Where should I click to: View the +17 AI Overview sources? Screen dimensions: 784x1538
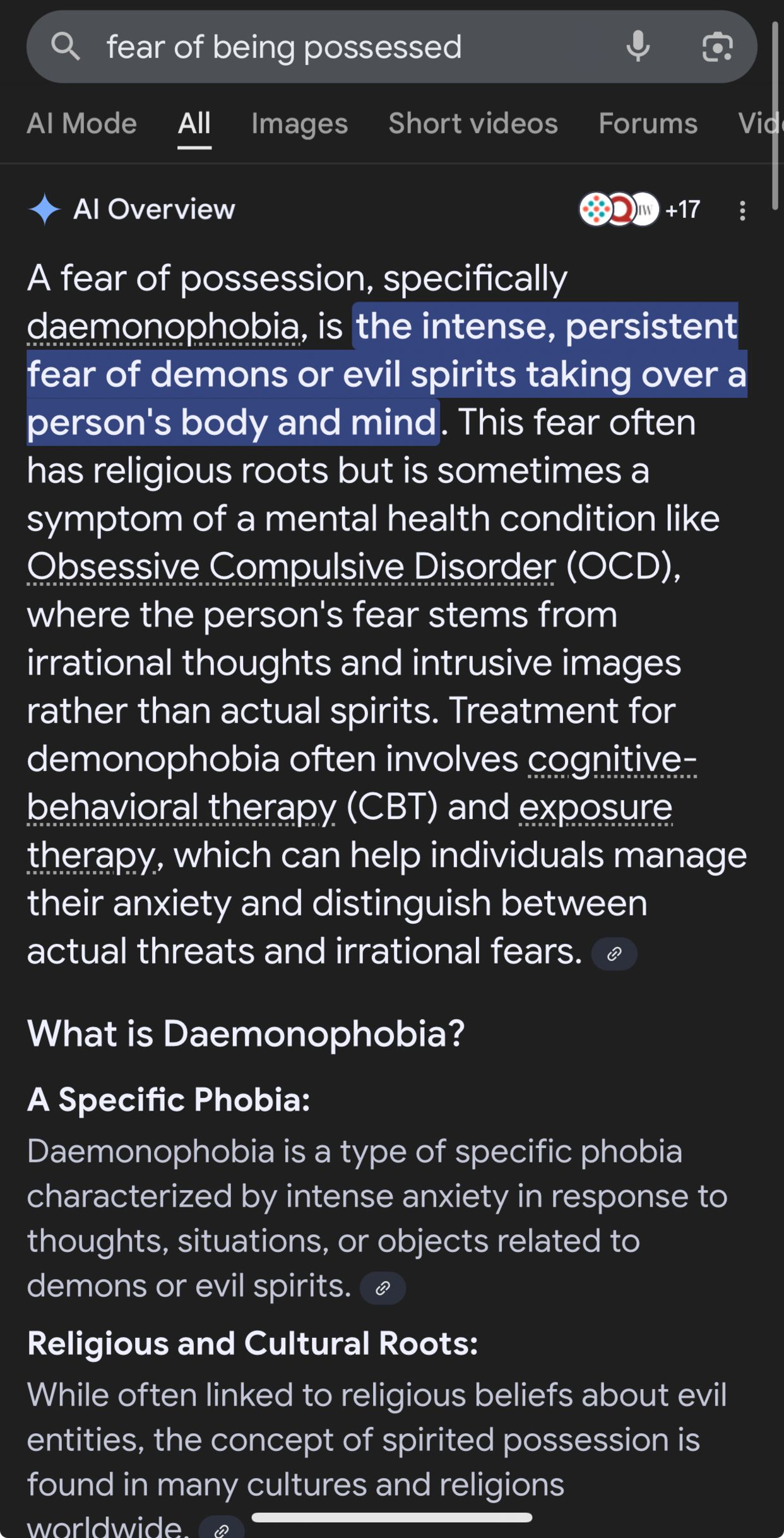point(641,209)
